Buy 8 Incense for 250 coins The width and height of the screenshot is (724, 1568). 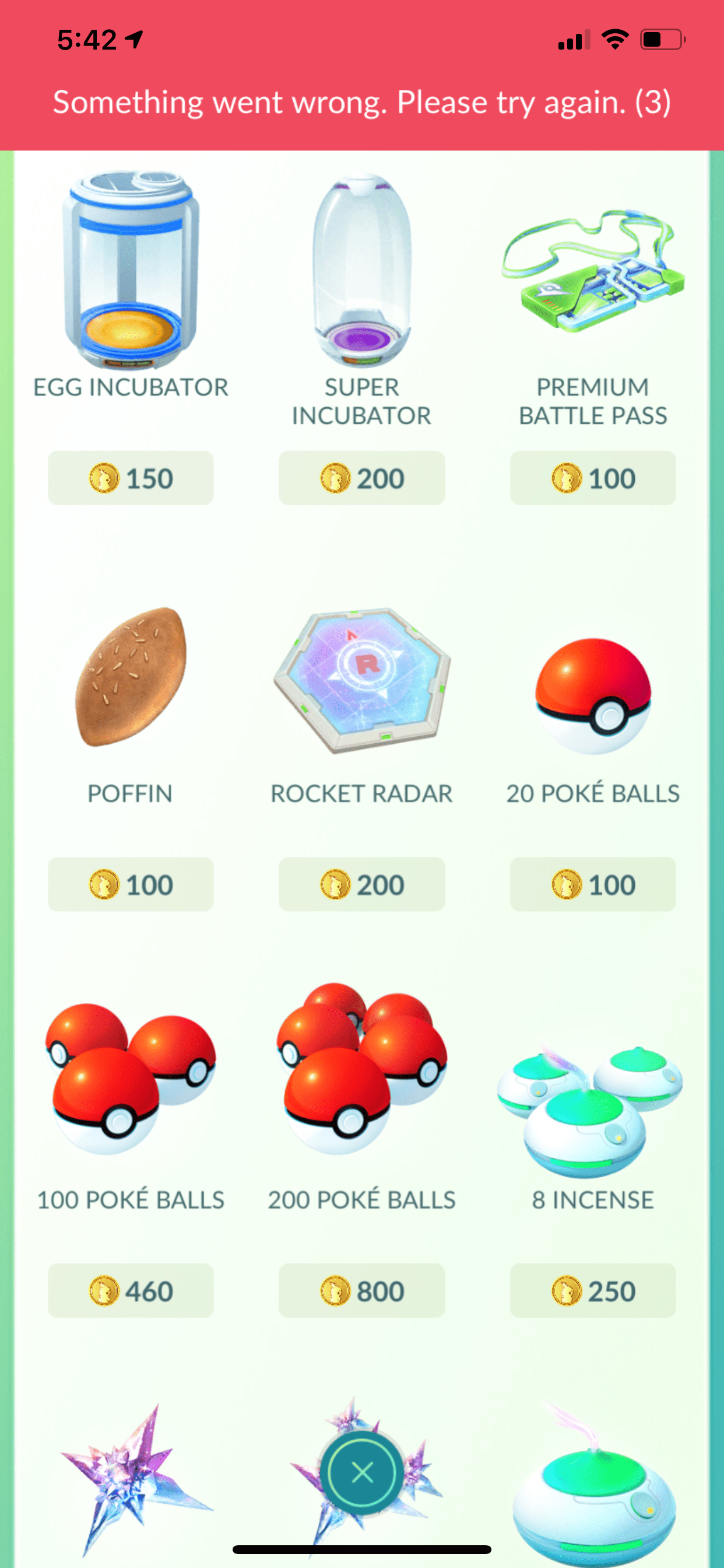tap(593, 1290)
